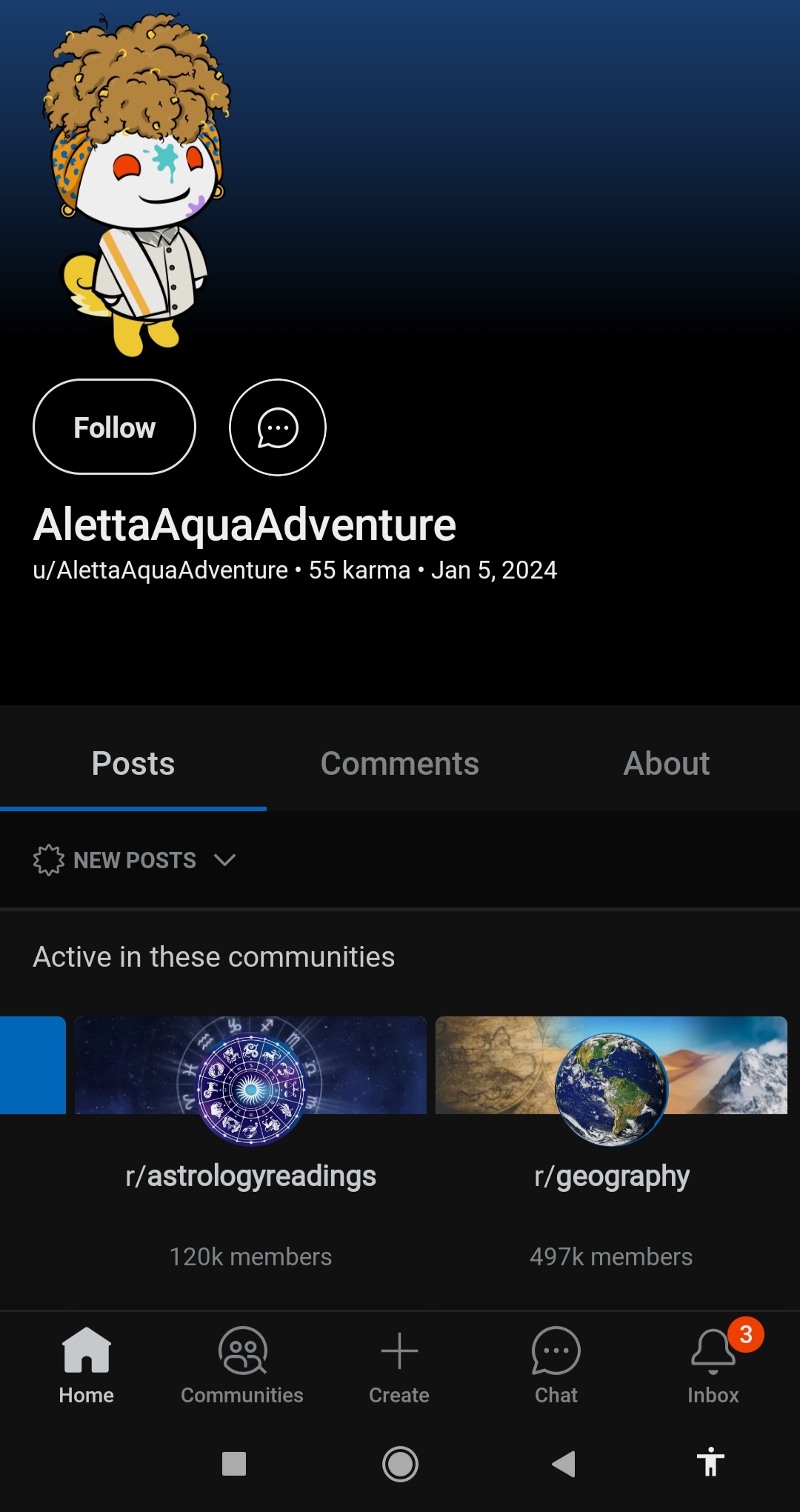Follow AlettaAquaAdventure
Viewport: 800px width, 1512px height.
pyautogui.click(x=114, y=427)
